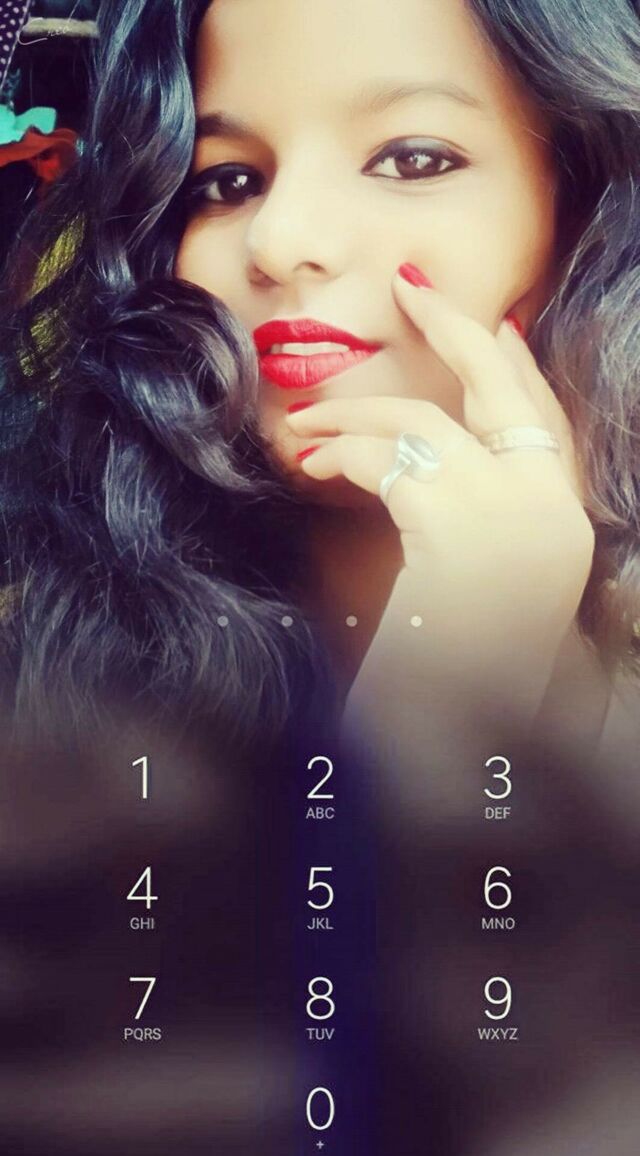Select the 6 MNO key

[498, 898]
